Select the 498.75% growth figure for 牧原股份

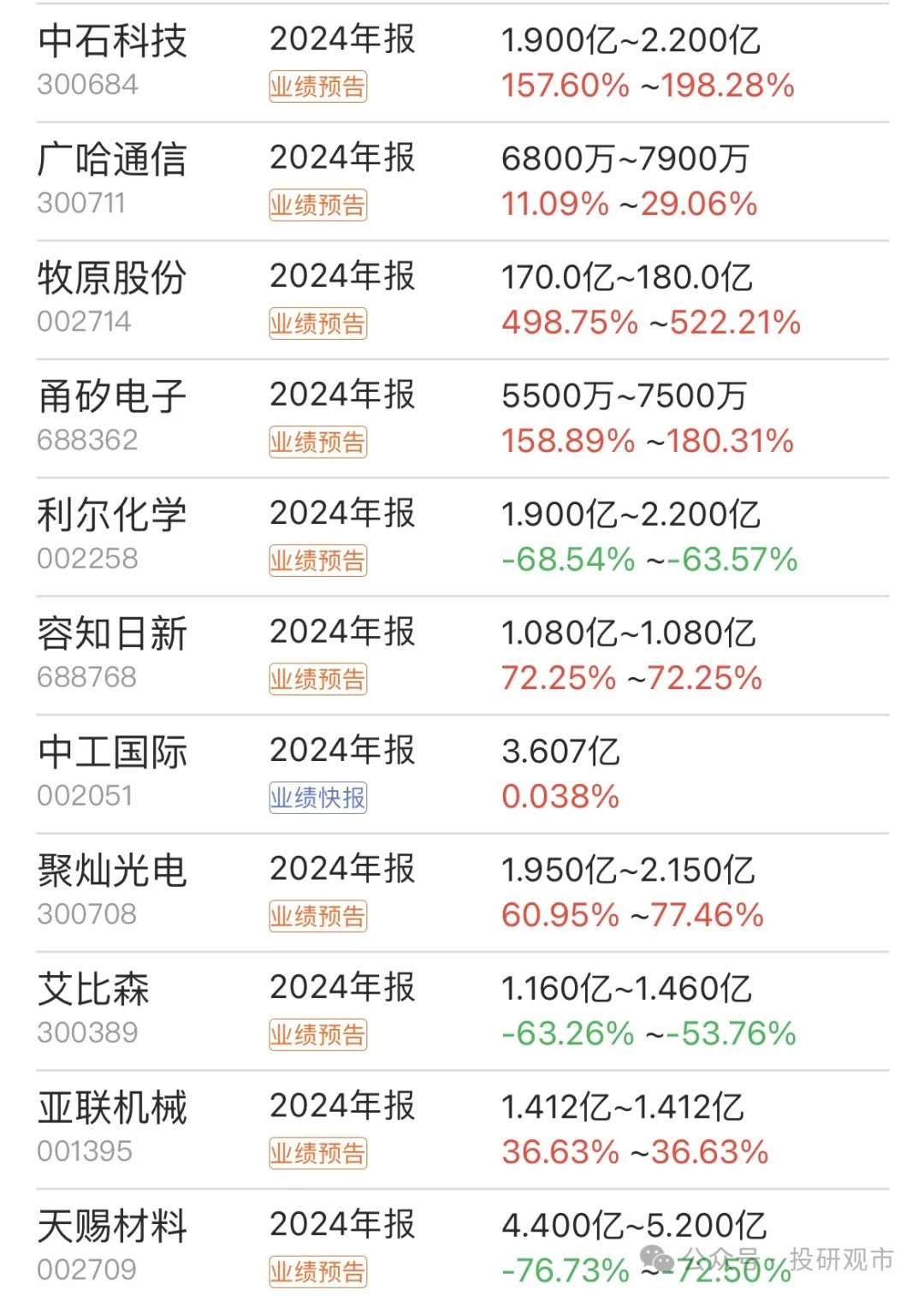pos(567,323)
